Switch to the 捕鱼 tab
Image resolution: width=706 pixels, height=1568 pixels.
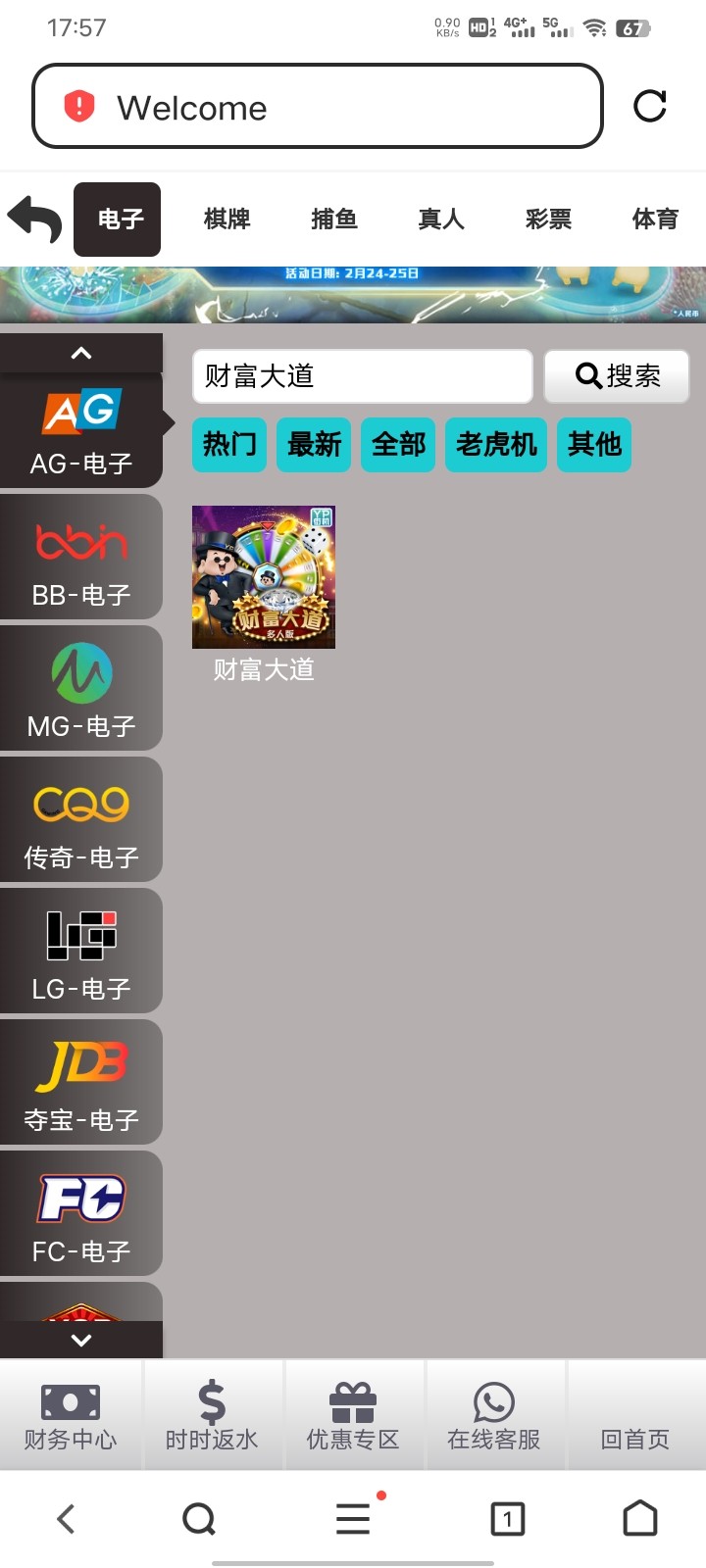coord(334,219)
